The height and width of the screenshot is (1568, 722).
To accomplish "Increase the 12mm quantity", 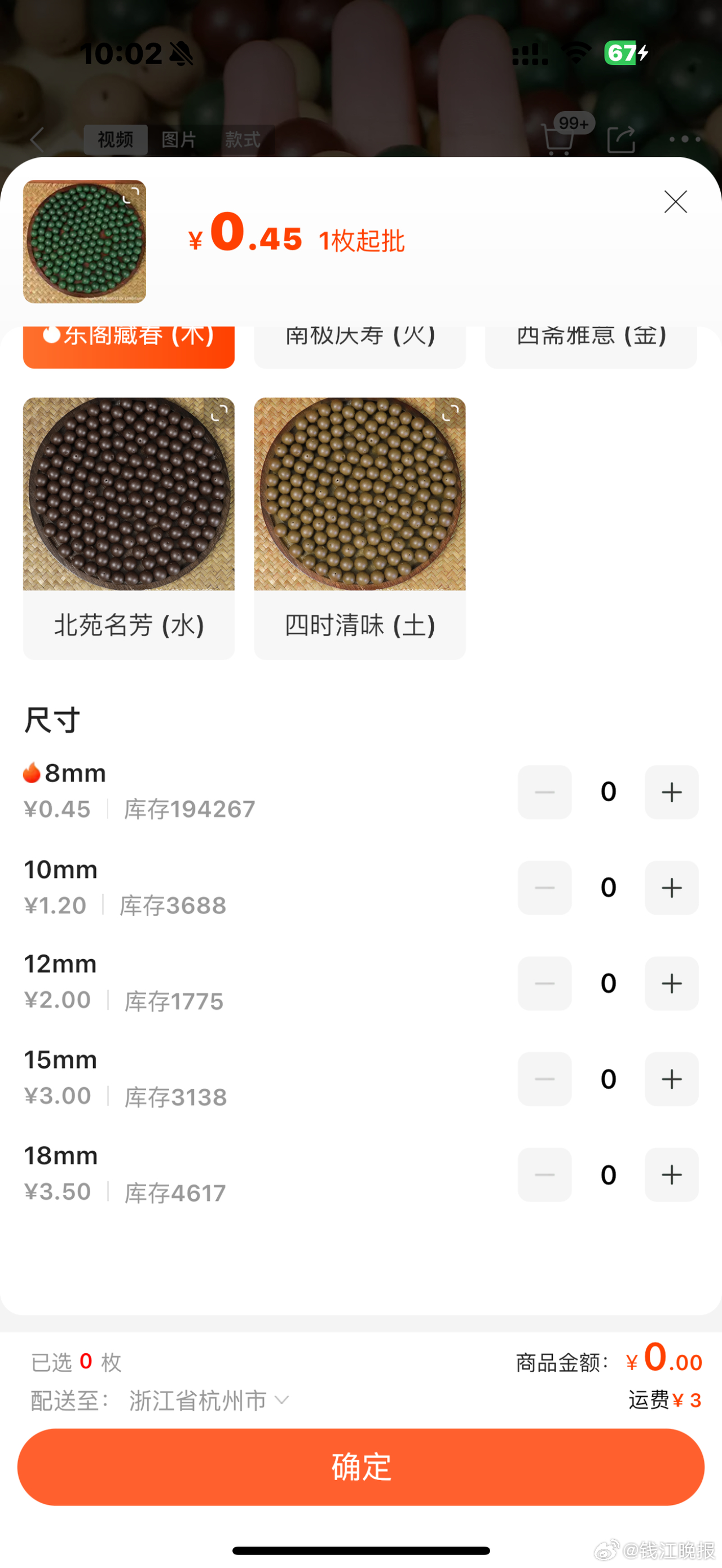I will 671,983.
